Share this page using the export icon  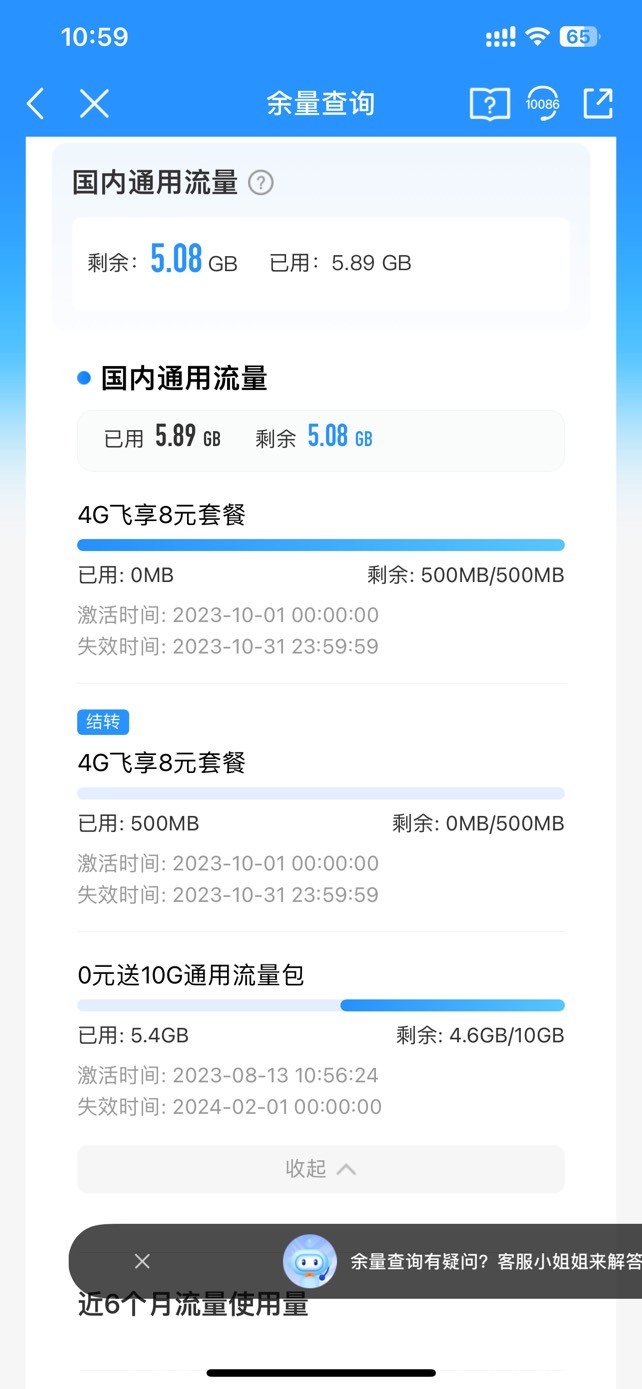tap(598, 103)
